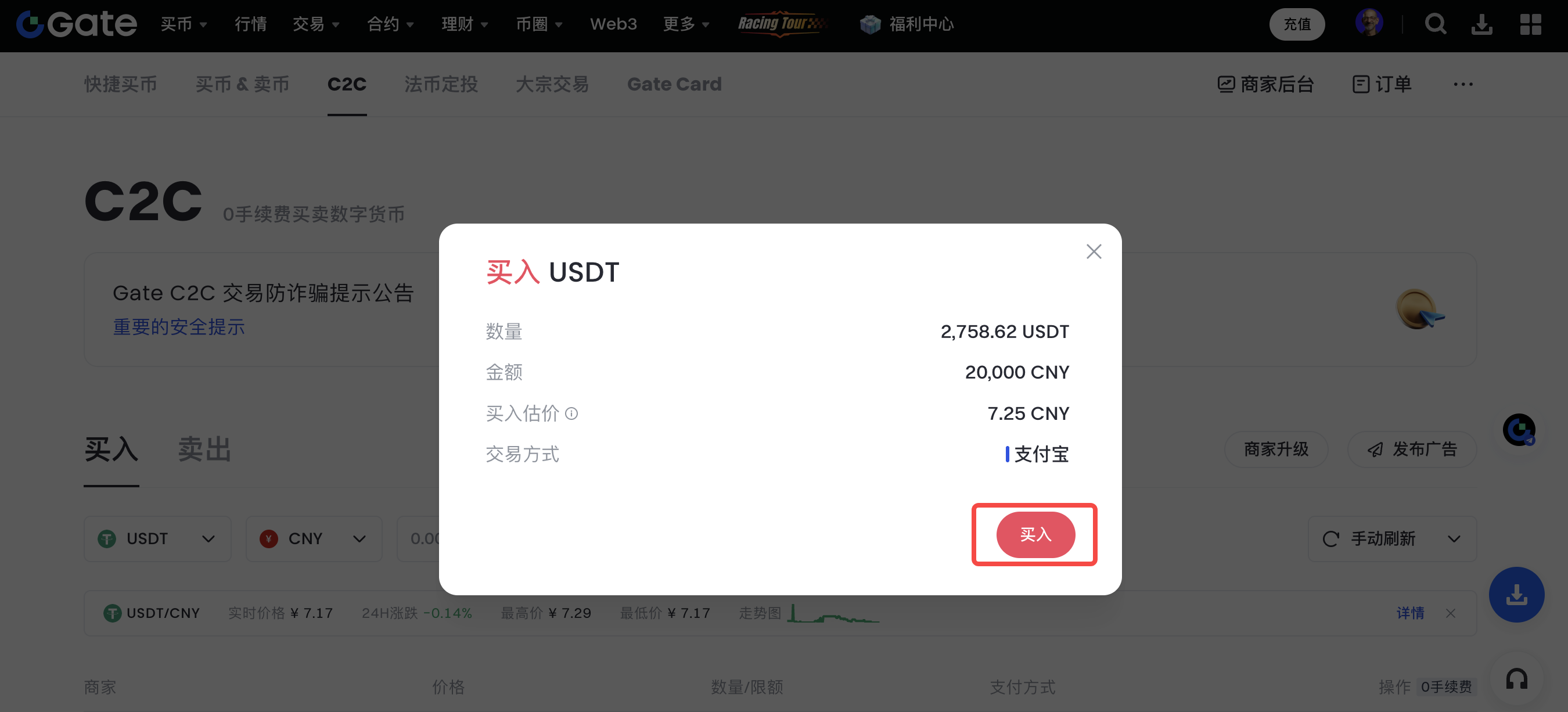Screen dimensions: 1568x712
Task: Open 订单 orders page
Action: click(x=1382, y=84)
